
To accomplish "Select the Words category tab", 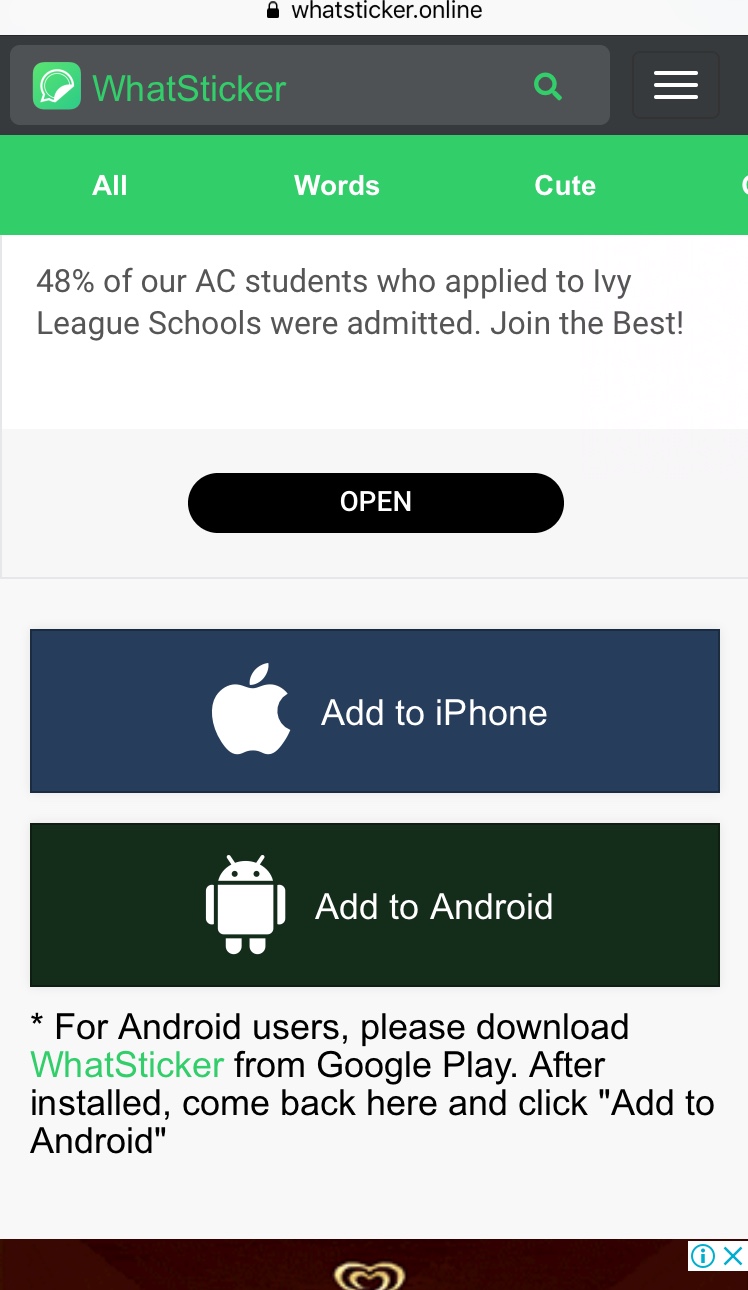I will (337, 185).
